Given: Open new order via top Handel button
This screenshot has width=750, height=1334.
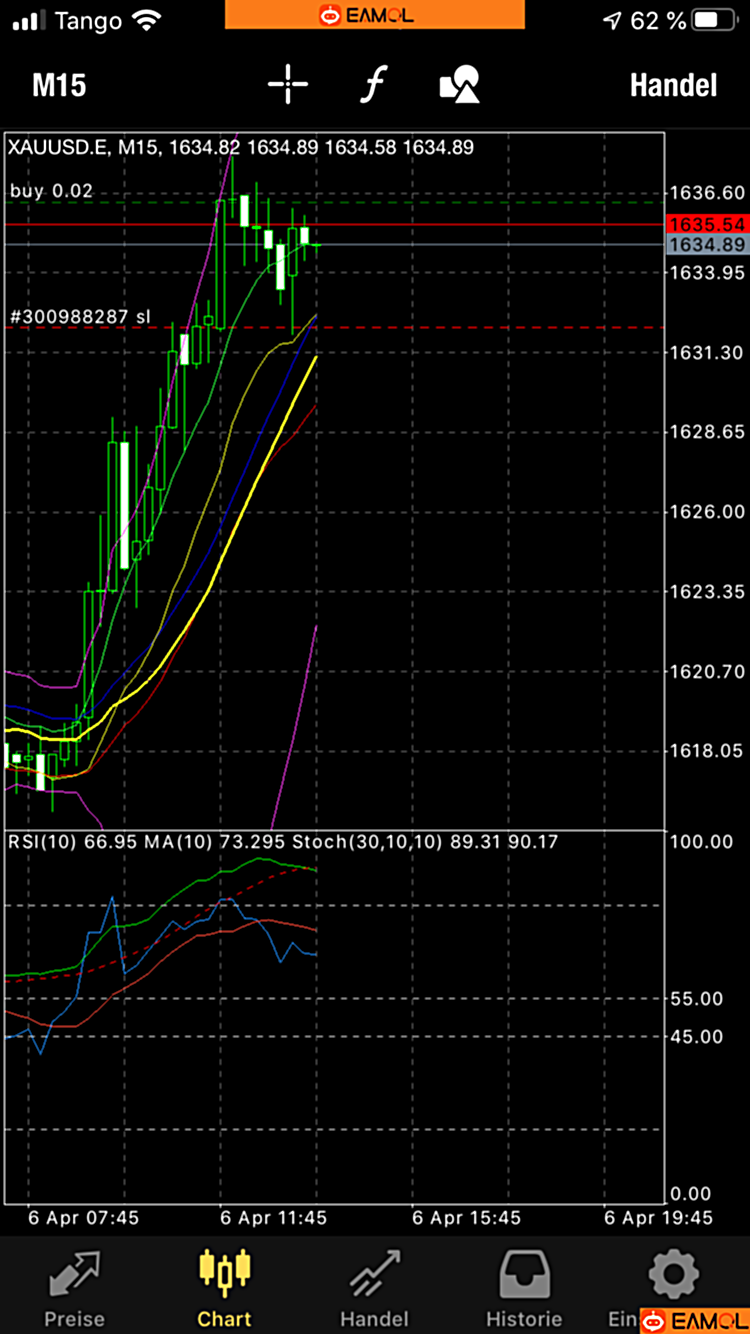Looking at the screenshot, I should tap(673, 85).
